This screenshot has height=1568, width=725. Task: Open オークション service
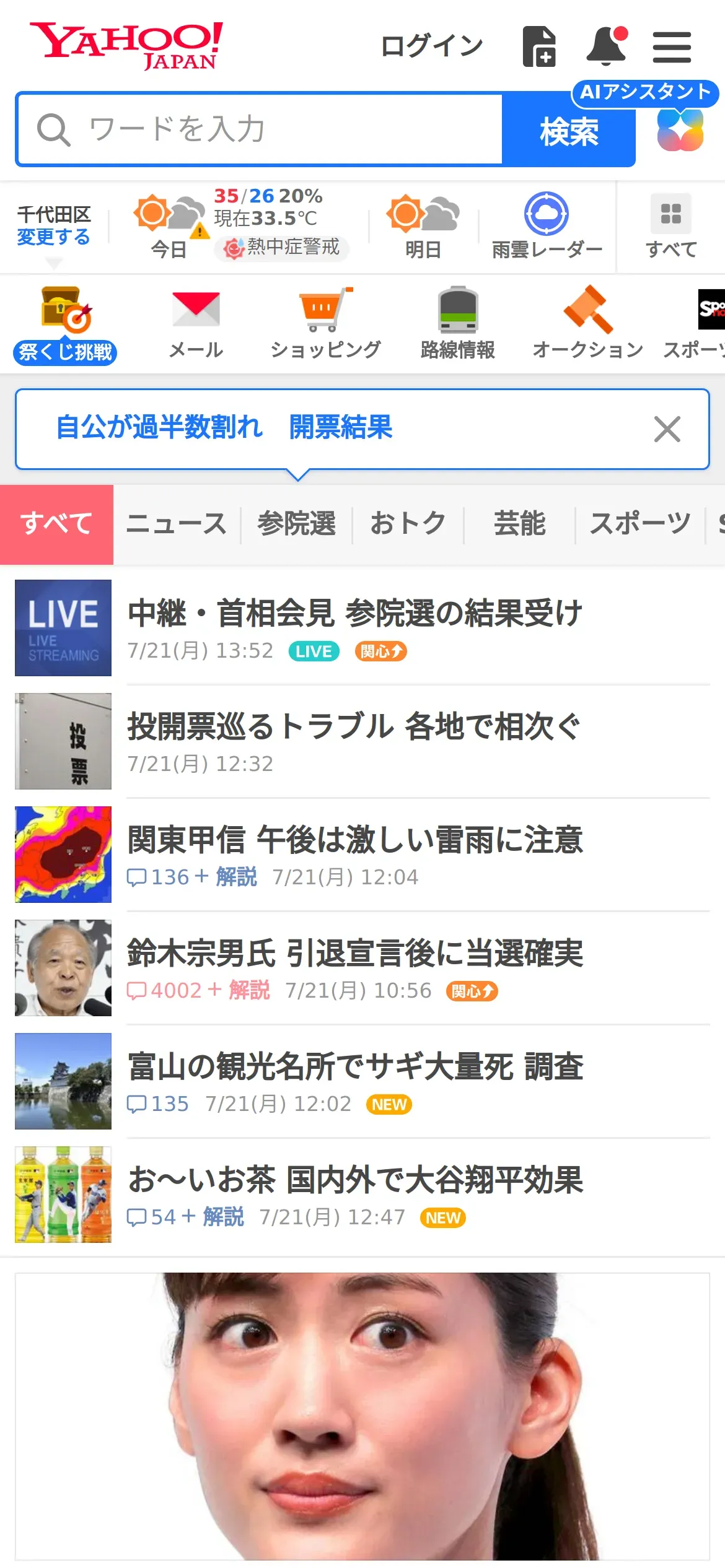(x=587, y=323)
